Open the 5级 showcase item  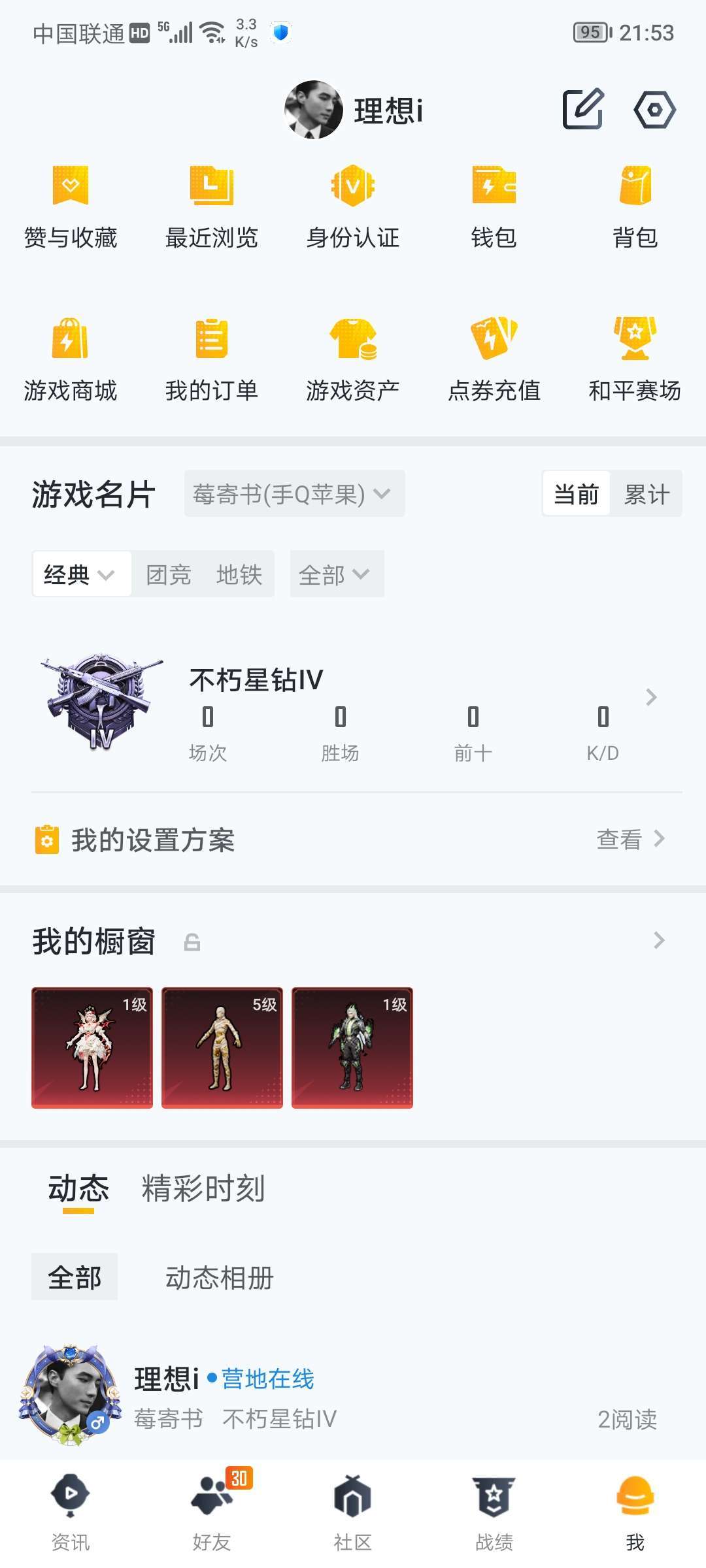click(222, 1047)
